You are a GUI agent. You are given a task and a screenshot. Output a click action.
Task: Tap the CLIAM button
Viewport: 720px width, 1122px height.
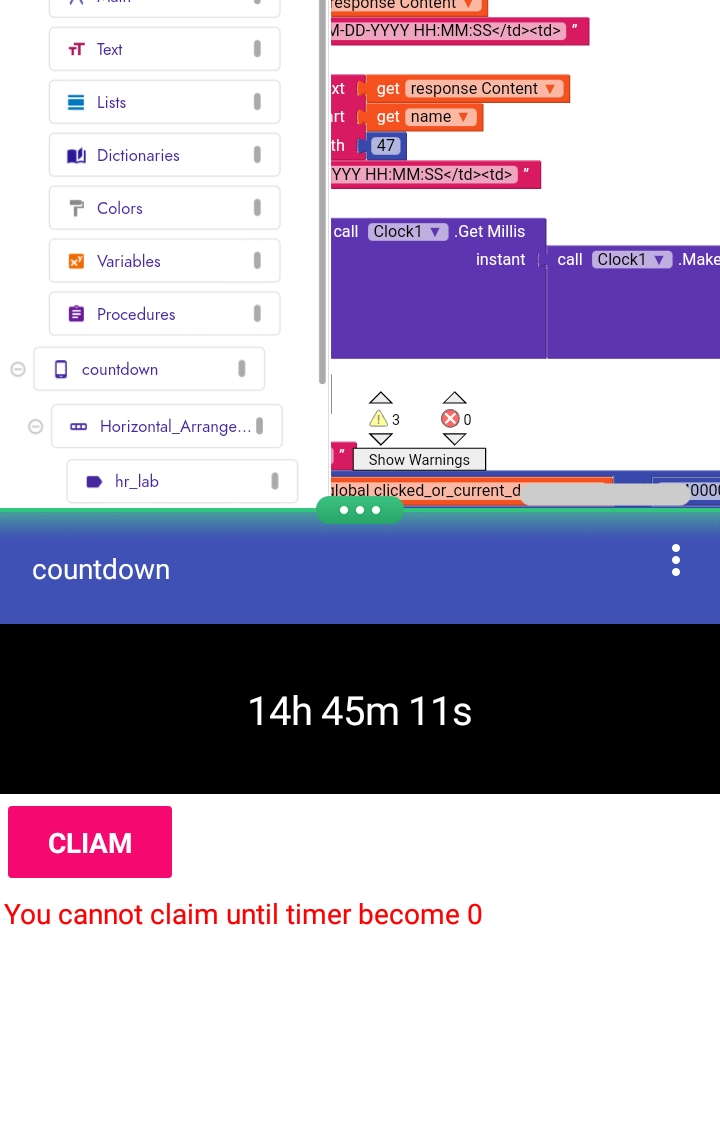point(90,842)
